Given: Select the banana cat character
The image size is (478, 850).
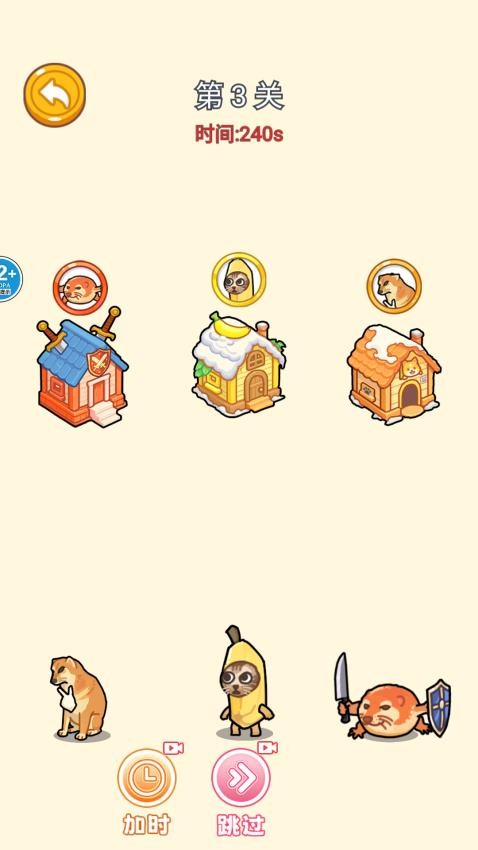Looking at the screenshot, I should (x=241, y=681).
